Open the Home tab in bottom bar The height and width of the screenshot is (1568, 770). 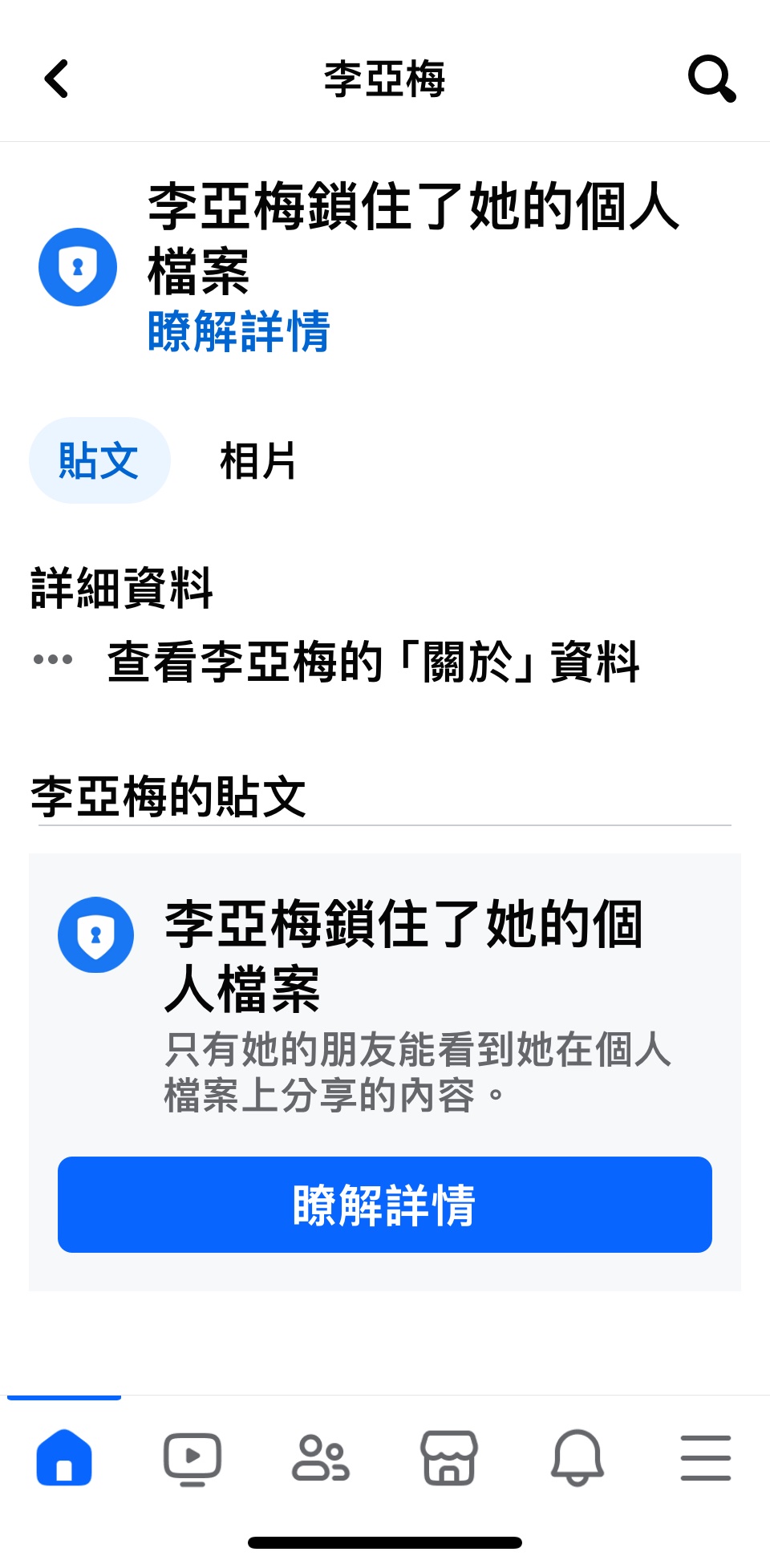64,1457
